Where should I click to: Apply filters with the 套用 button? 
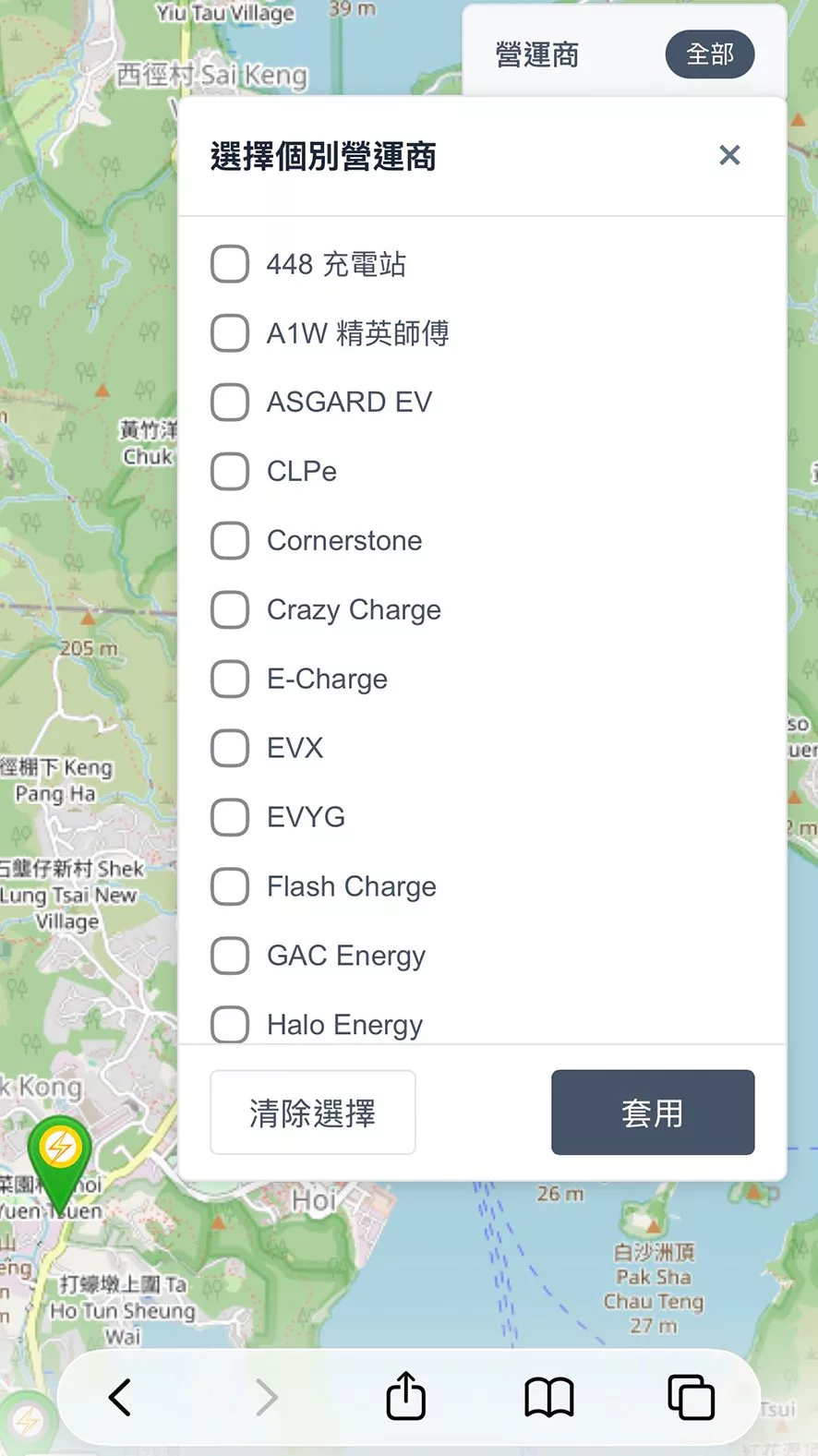pos(653,1113)
